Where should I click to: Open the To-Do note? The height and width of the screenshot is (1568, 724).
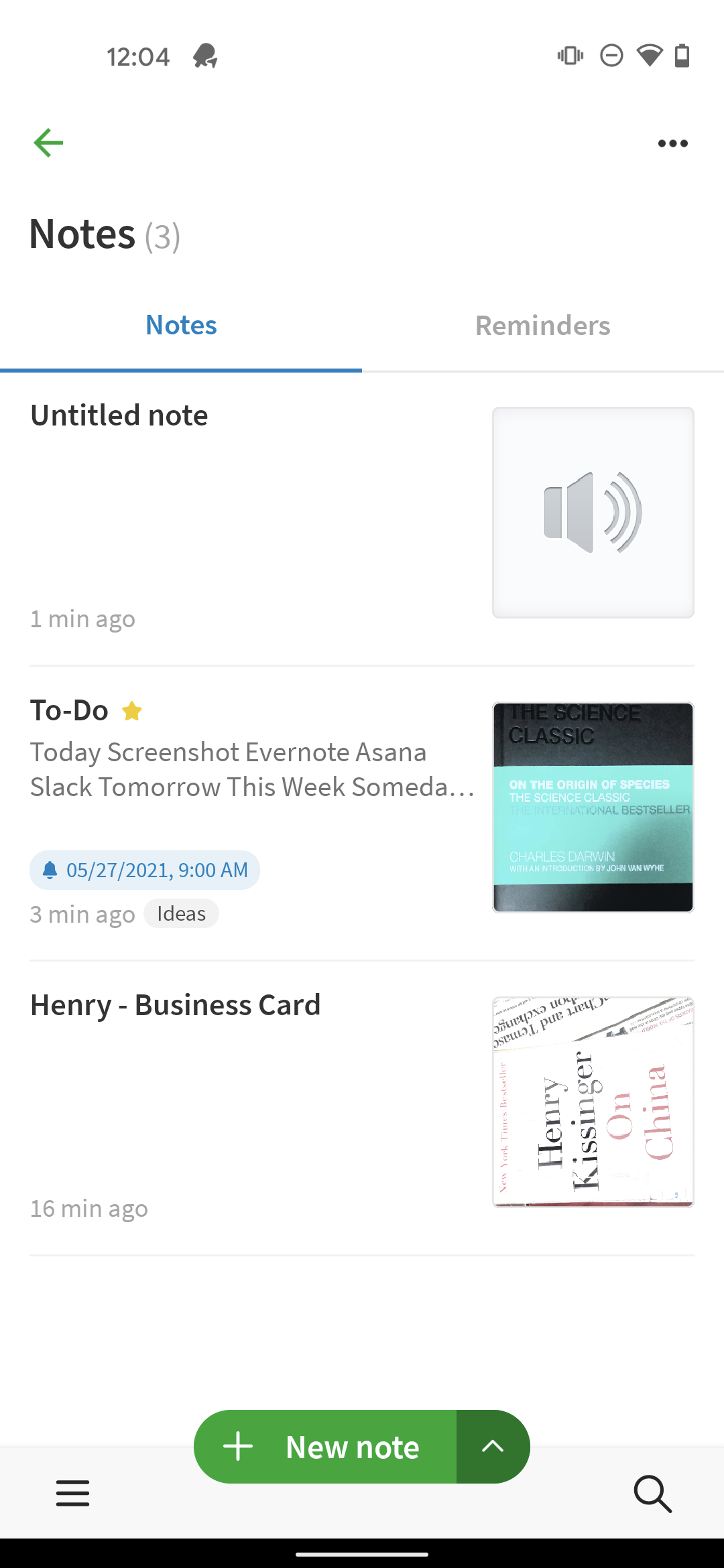coord(362,813)
